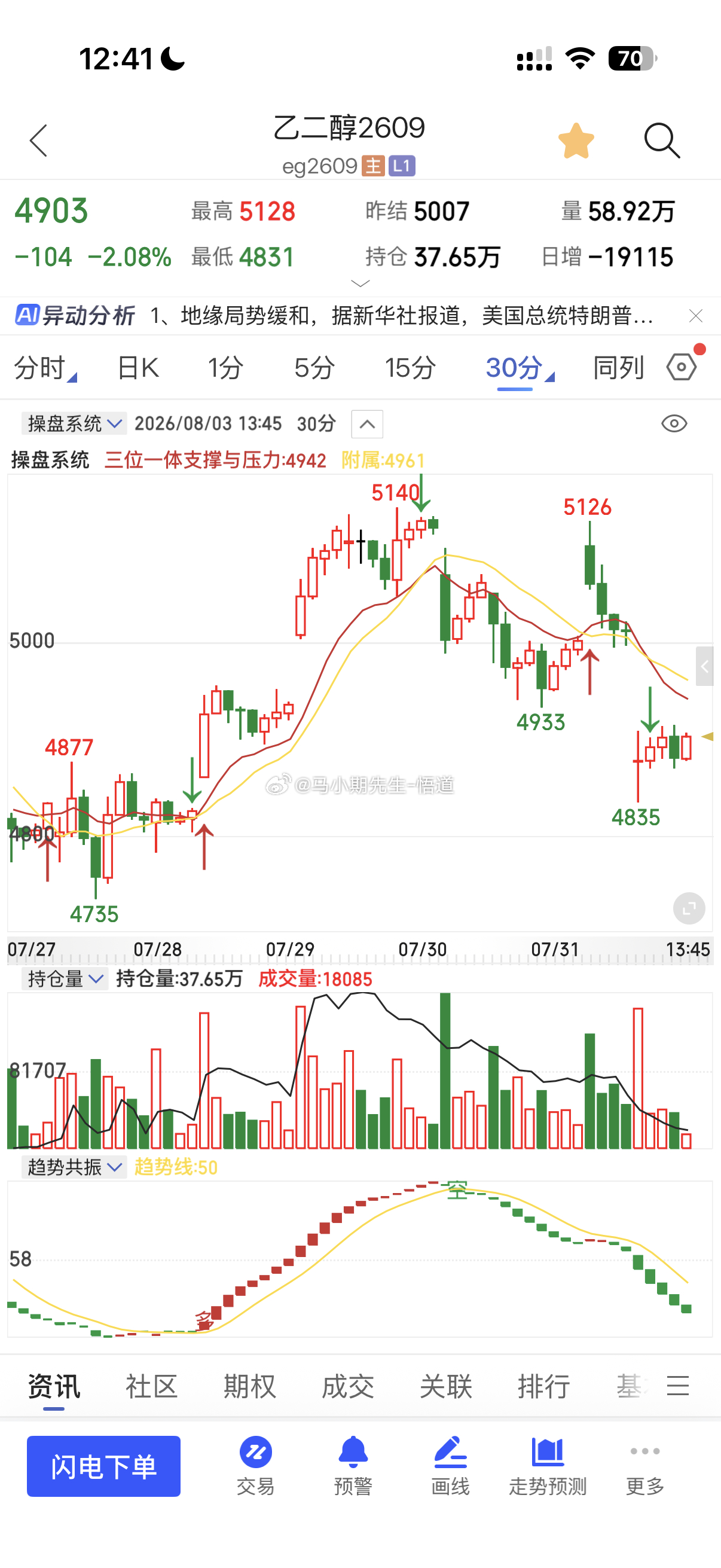This screenshot has height=1568, width=721.
Task: Select the 5分 timeframe tab
Action: click(314, 368)
